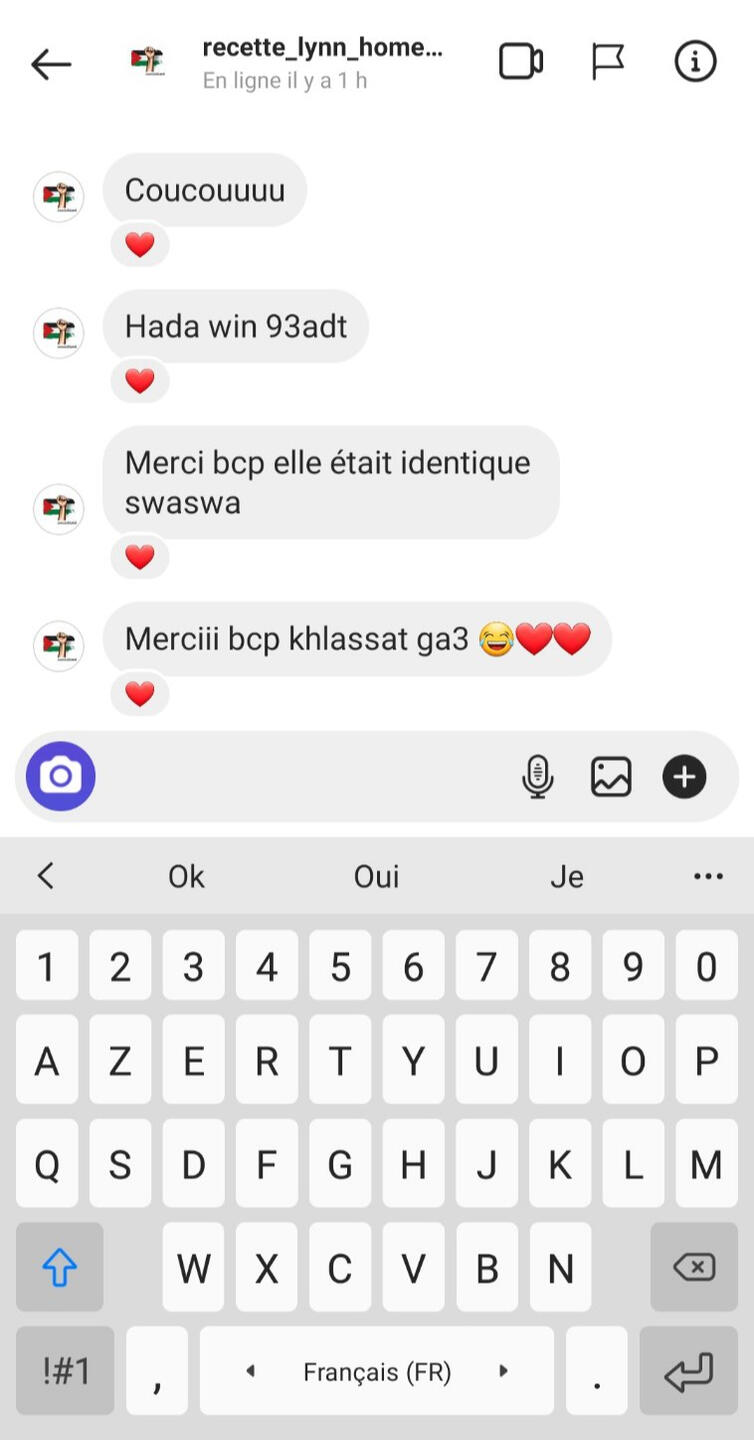Record a voice message with the microphone
Screen dimensions: 754x1440
coord(538,777)
